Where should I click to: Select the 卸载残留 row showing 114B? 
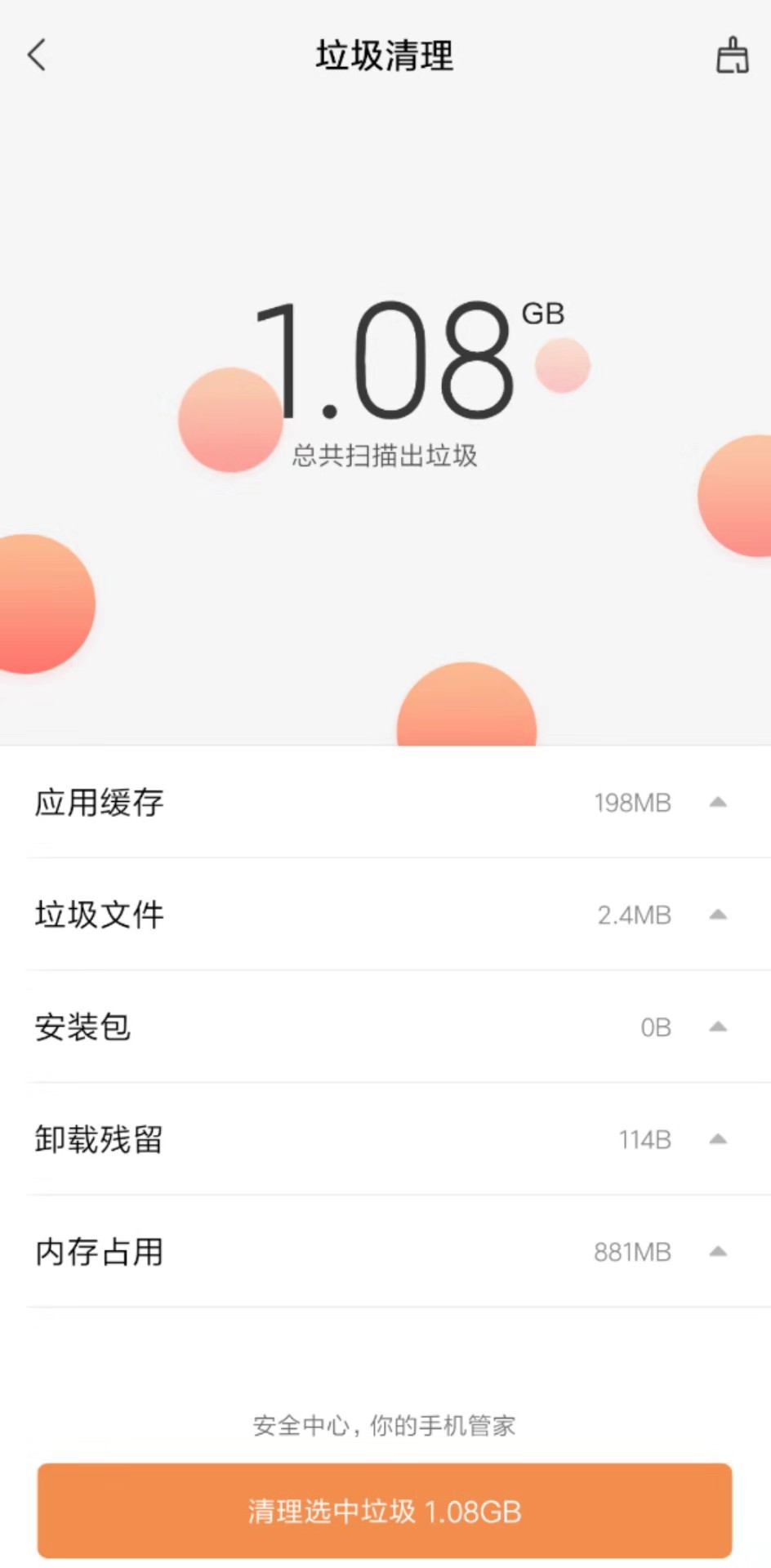100,1139
